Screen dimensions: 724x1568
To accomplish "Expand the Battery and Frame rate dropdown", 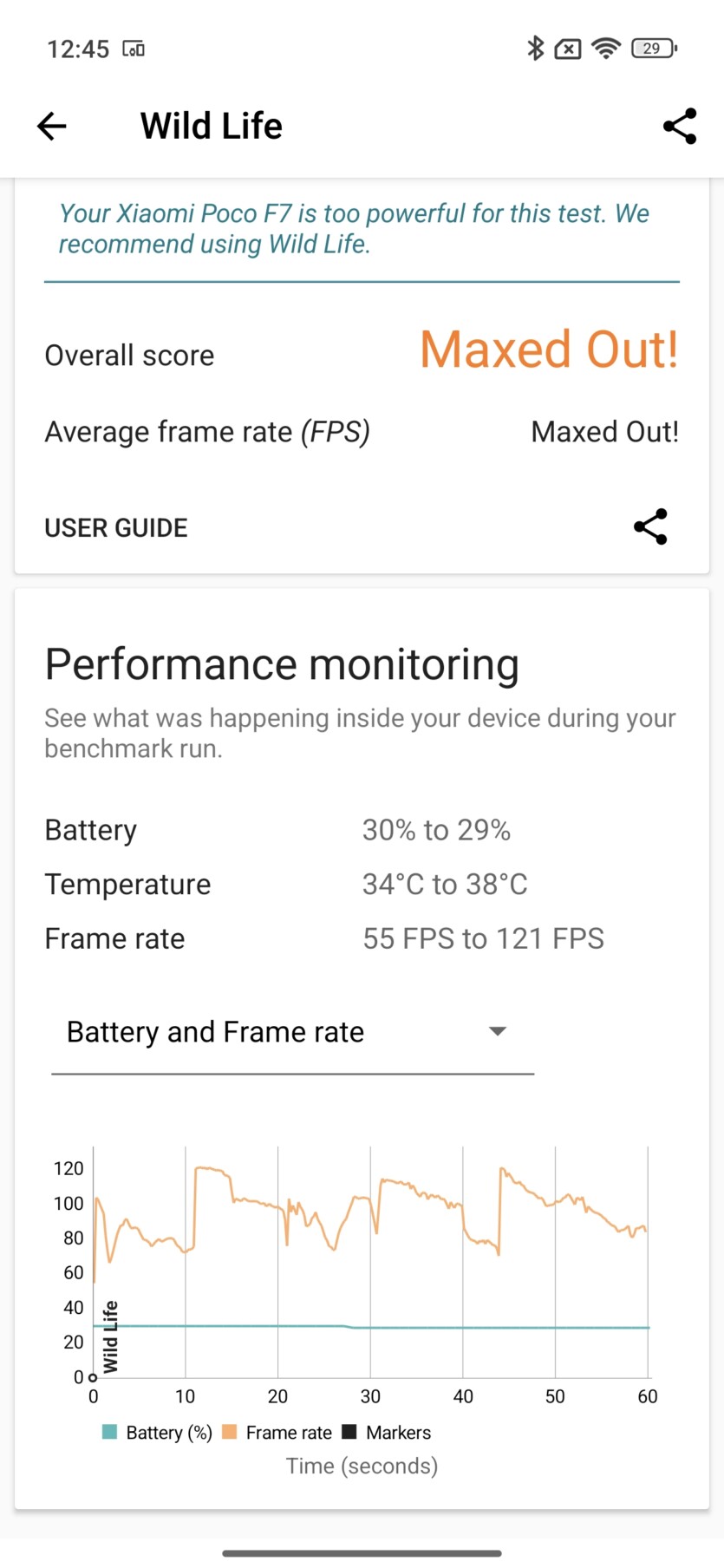I will click(x=292, y=1032).
